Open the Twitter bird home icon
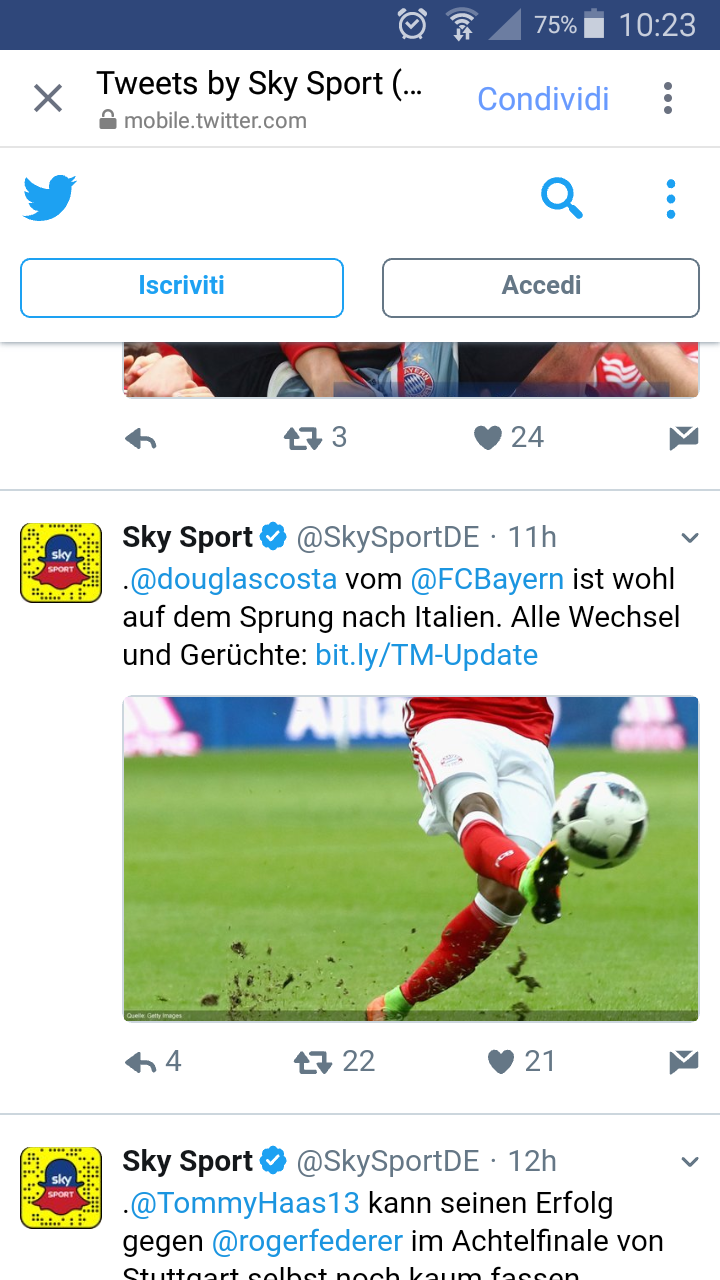Image resolution: width=720 pixels, height=1280 pixels. click(x=49, y=198)
